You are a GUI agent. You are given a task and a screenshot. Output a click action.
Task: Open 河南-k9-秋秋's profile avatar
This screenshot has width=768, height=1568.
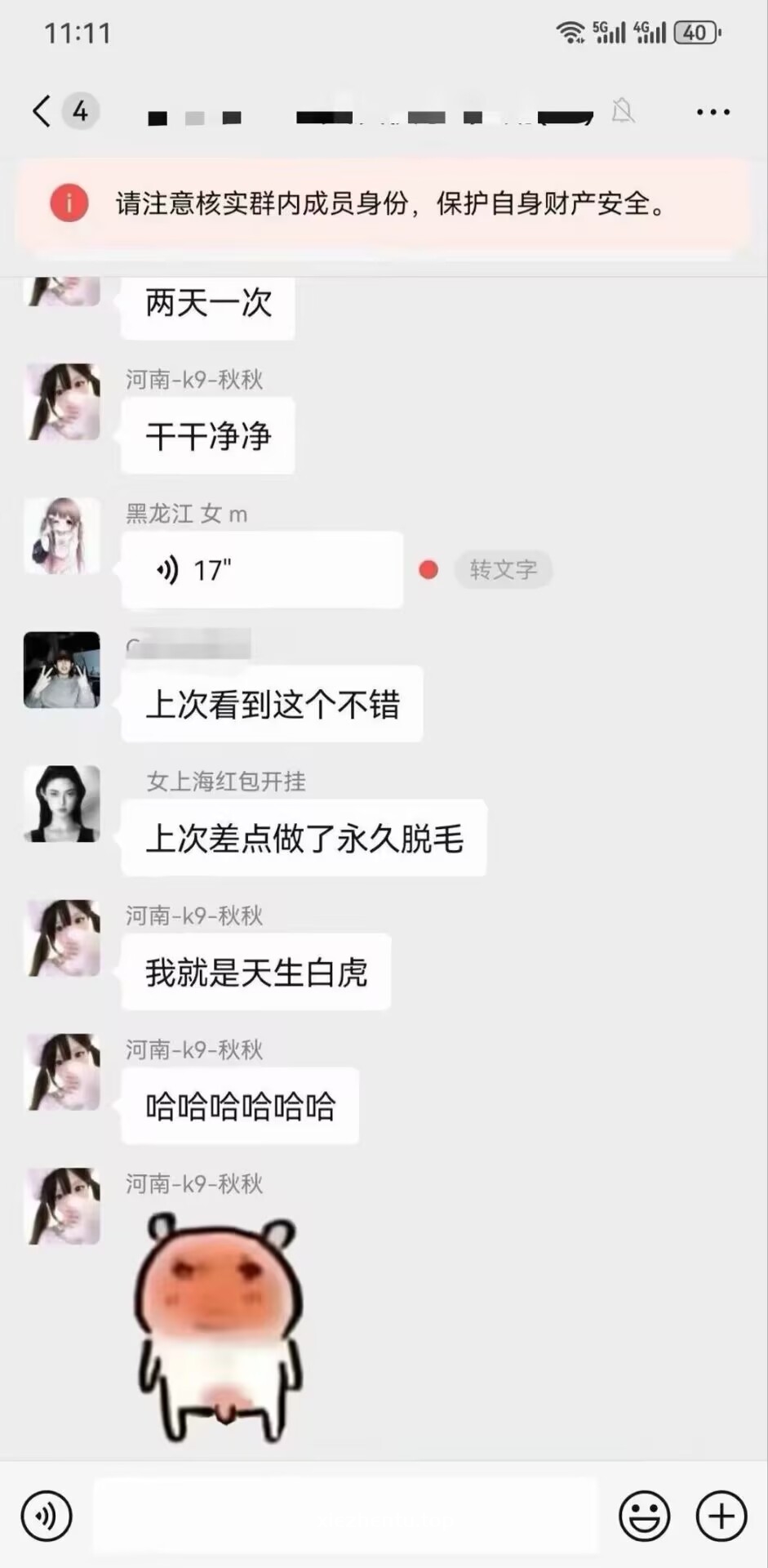(x=62, y=938)
